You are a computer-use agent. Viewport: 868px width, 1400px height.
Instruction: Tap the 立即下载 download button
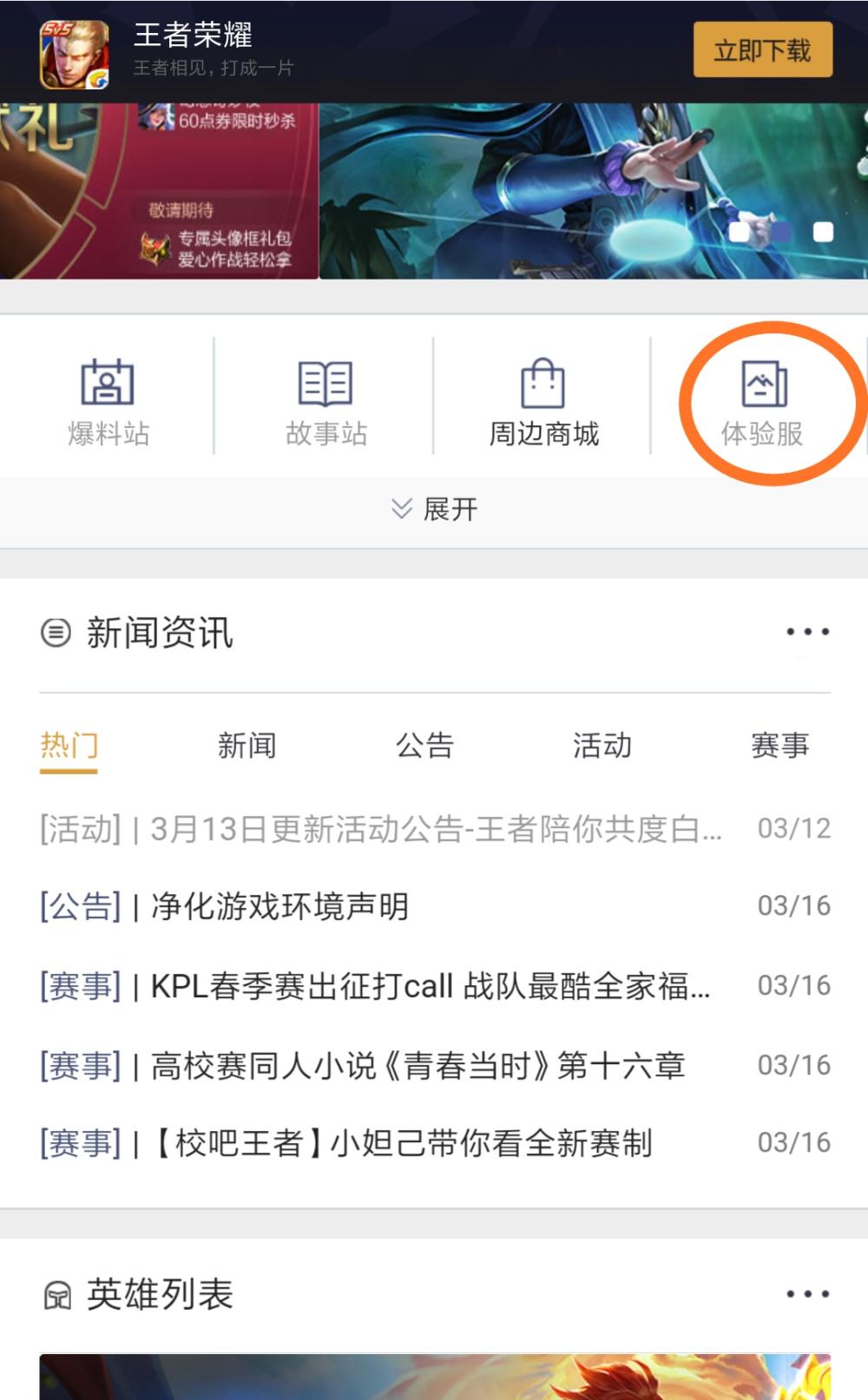point(762,50)
